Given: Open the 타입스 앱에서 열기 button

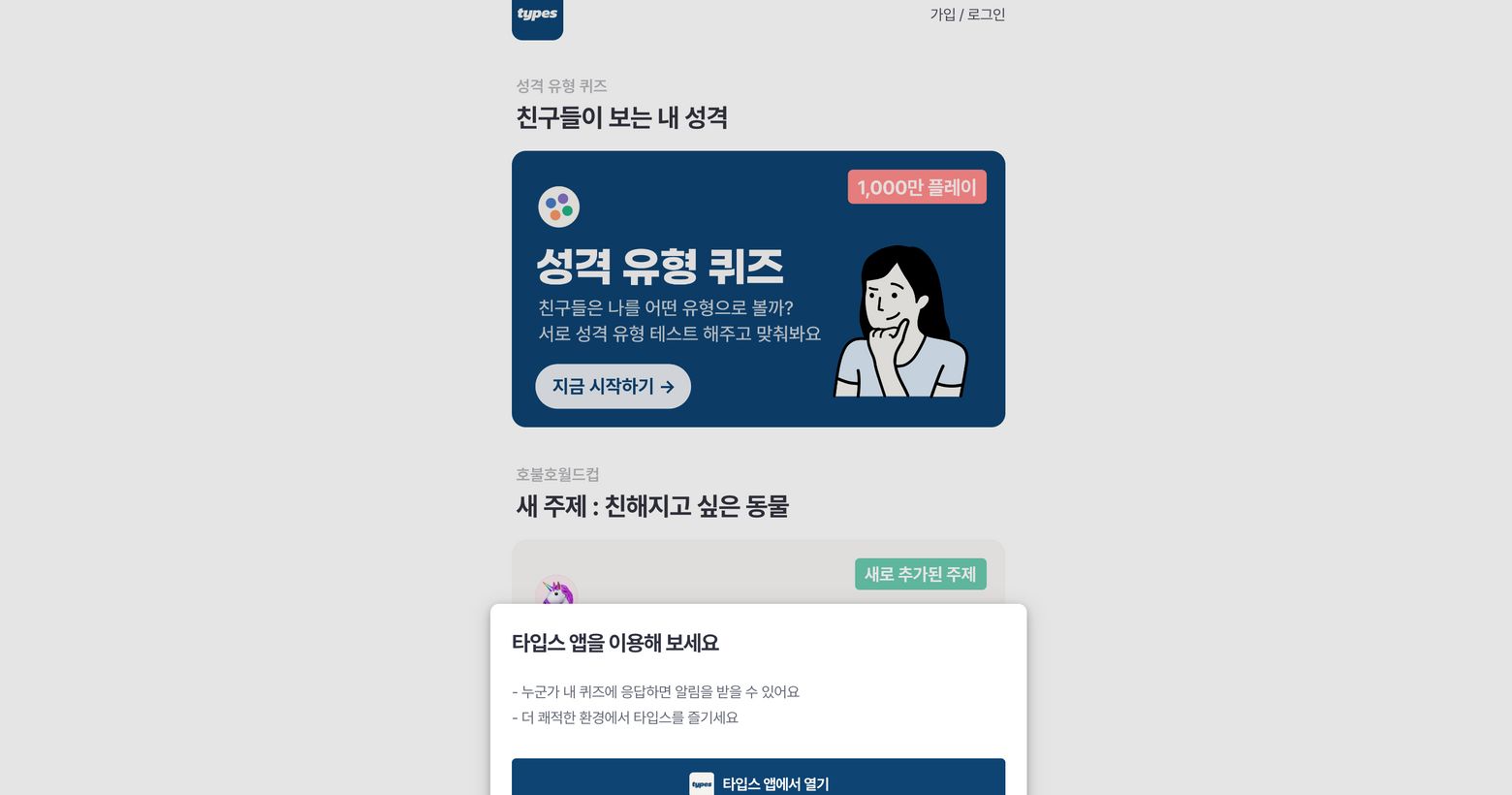Looking at the screenshot, I should (758, 781).
